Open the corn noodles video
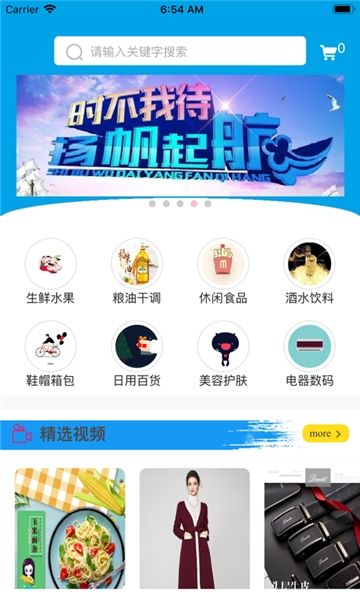The image size is (360, 600). click(70, 528)
